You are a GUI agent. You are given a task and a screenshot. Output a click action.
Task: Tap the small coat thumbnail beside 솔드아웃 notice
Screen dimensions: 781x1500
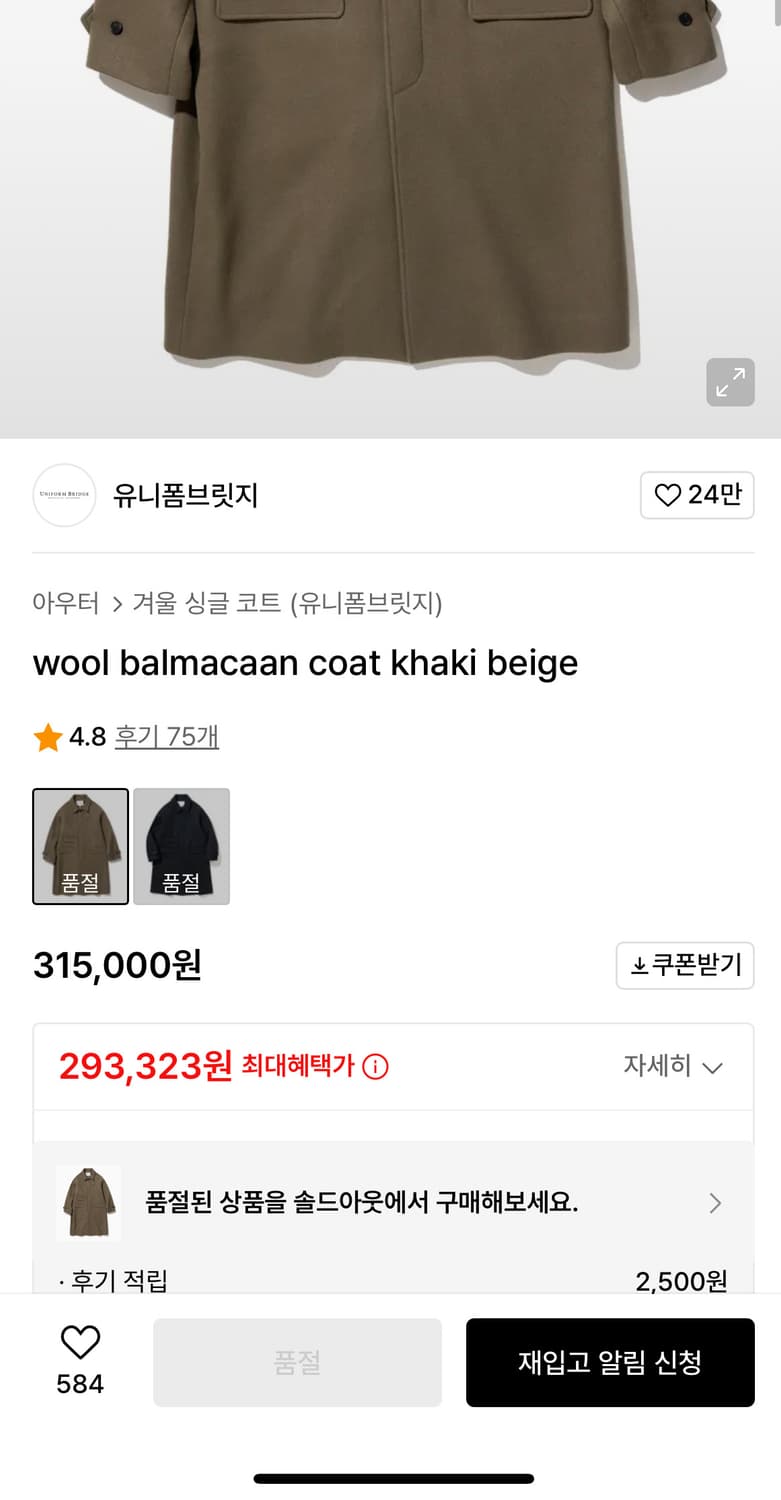click(87, 1202)
